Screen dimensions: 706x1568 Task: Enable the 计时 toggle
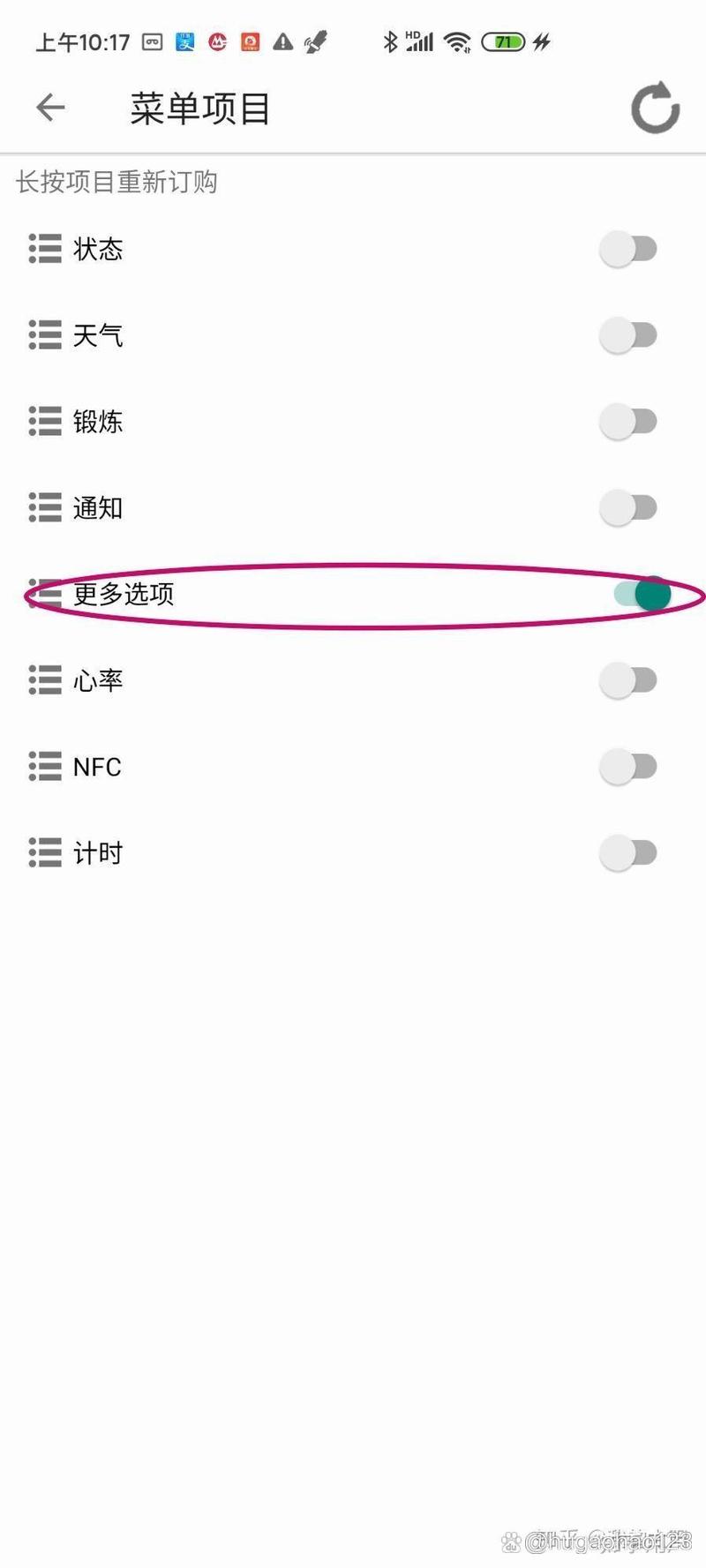tap(629, 853)
